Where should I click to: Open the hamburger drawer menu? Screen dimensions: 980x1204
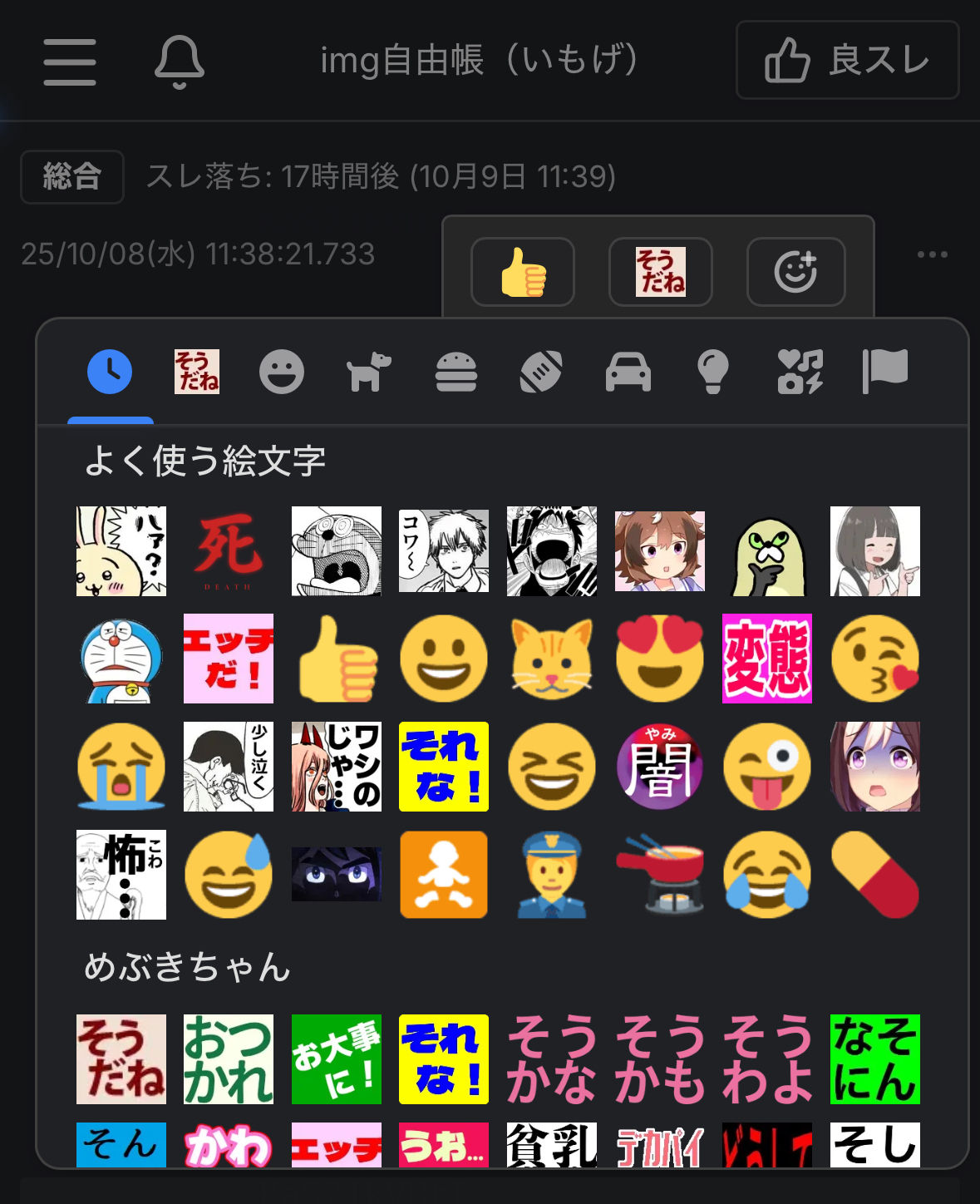(x=70, y=62)
